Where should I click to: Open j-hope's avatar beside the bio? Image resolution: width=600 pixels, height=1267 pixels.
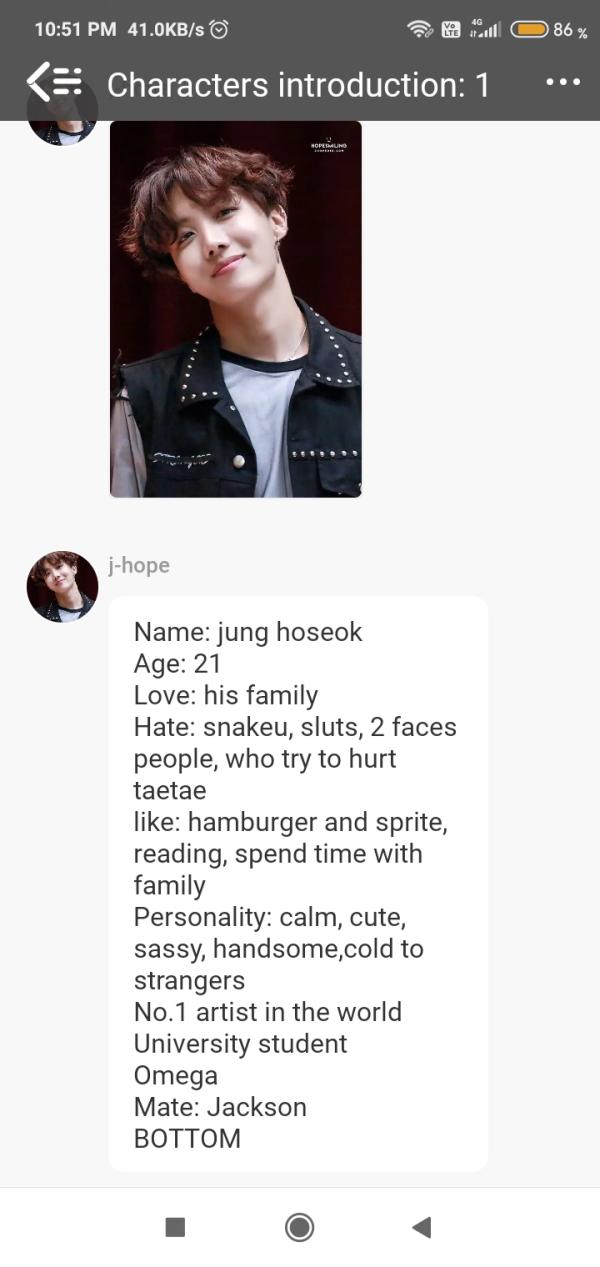pos(62,586)
